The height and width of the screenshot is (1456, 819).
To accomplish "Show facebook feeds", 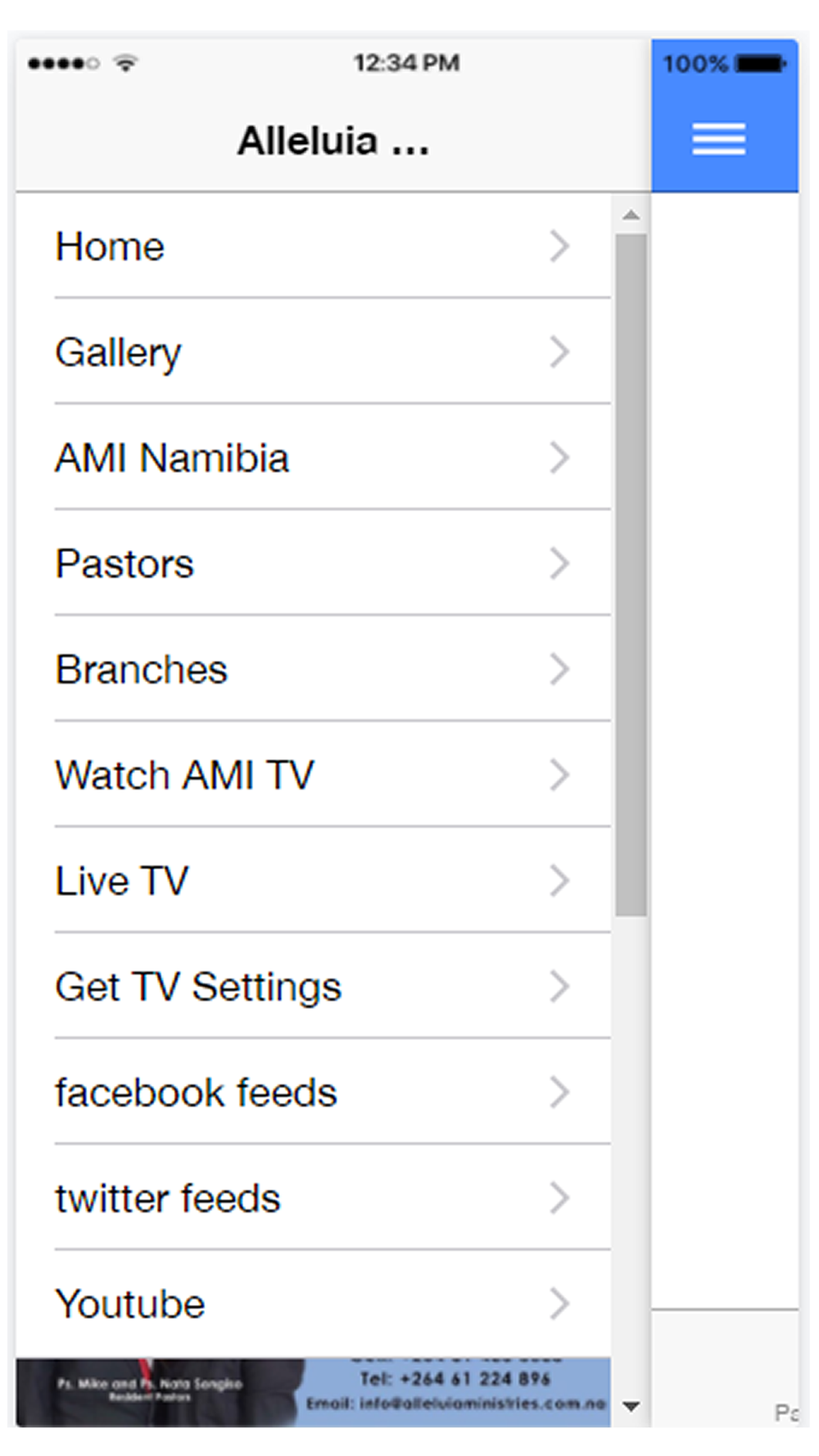I will [314, 1092].
